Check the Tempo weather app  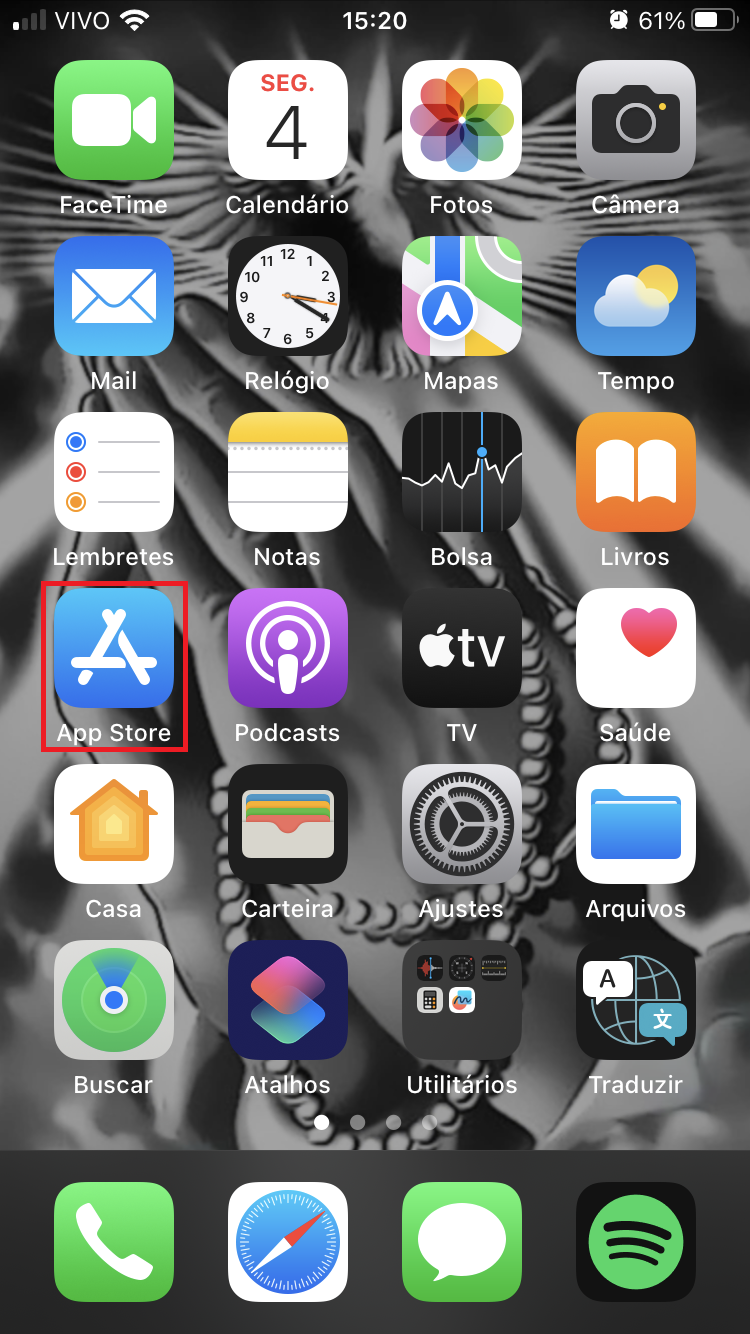636,296
